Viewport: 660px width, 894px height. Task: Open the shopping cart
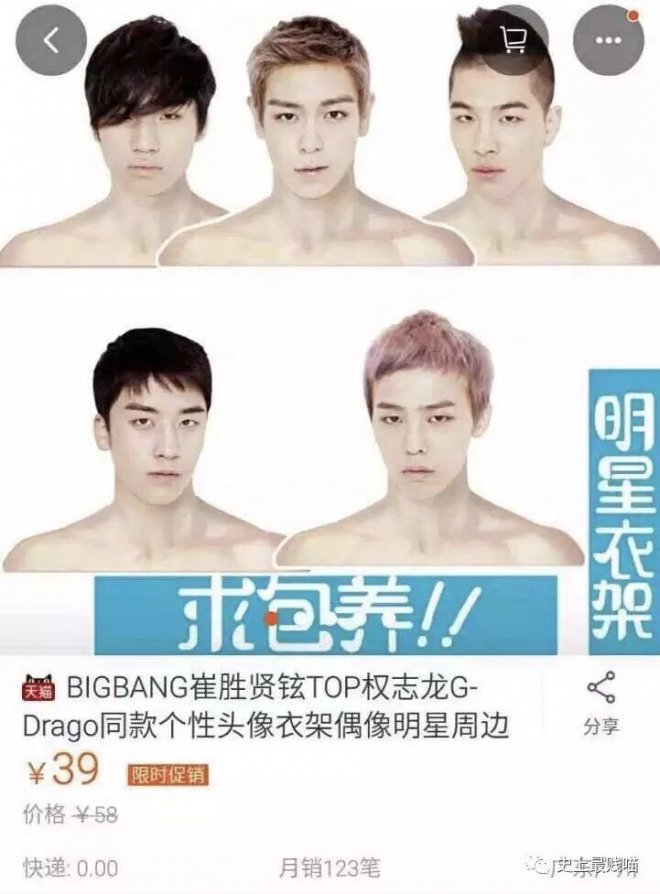(x=513, y=40)
